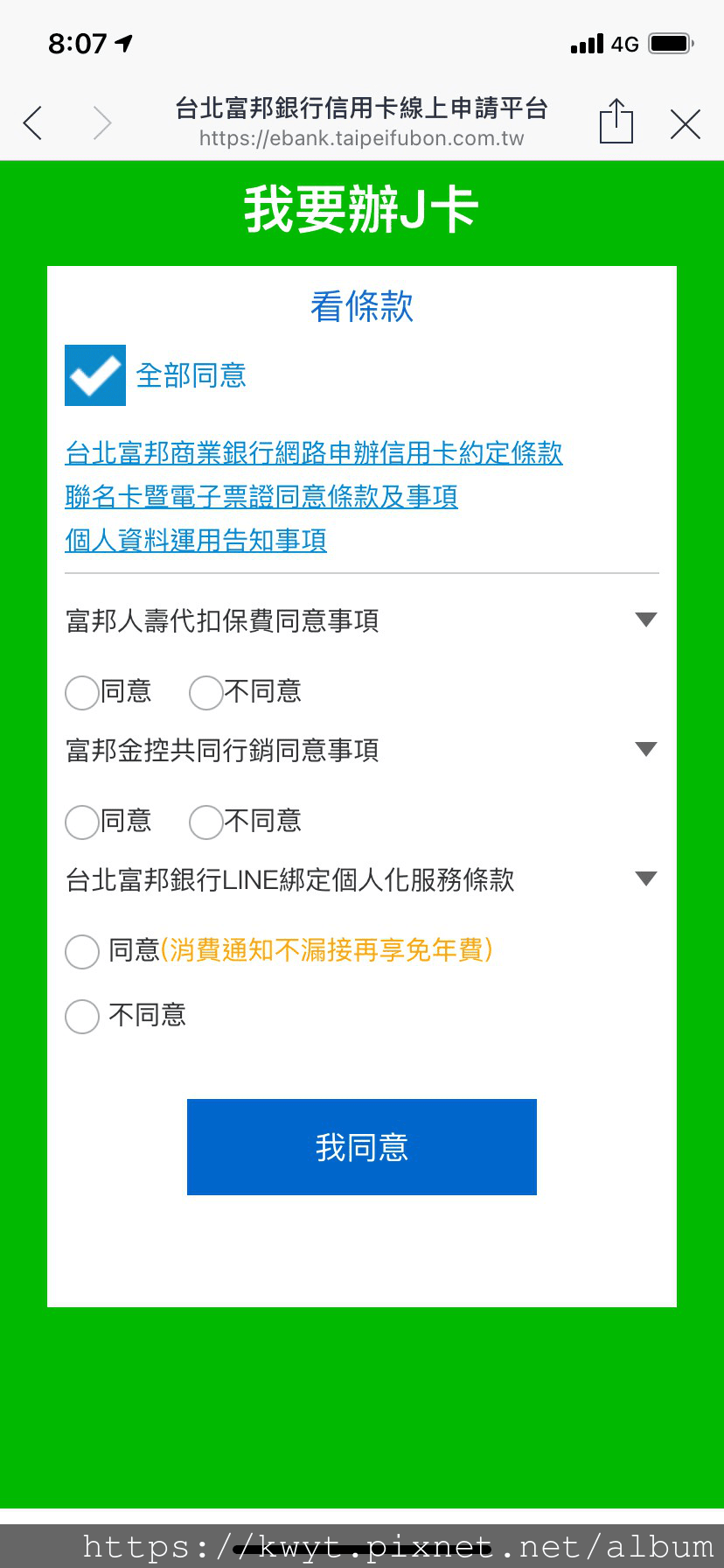
Task: Choose 同意 for 富邦金控共同行銷
Action: click(x=82, y=822)
